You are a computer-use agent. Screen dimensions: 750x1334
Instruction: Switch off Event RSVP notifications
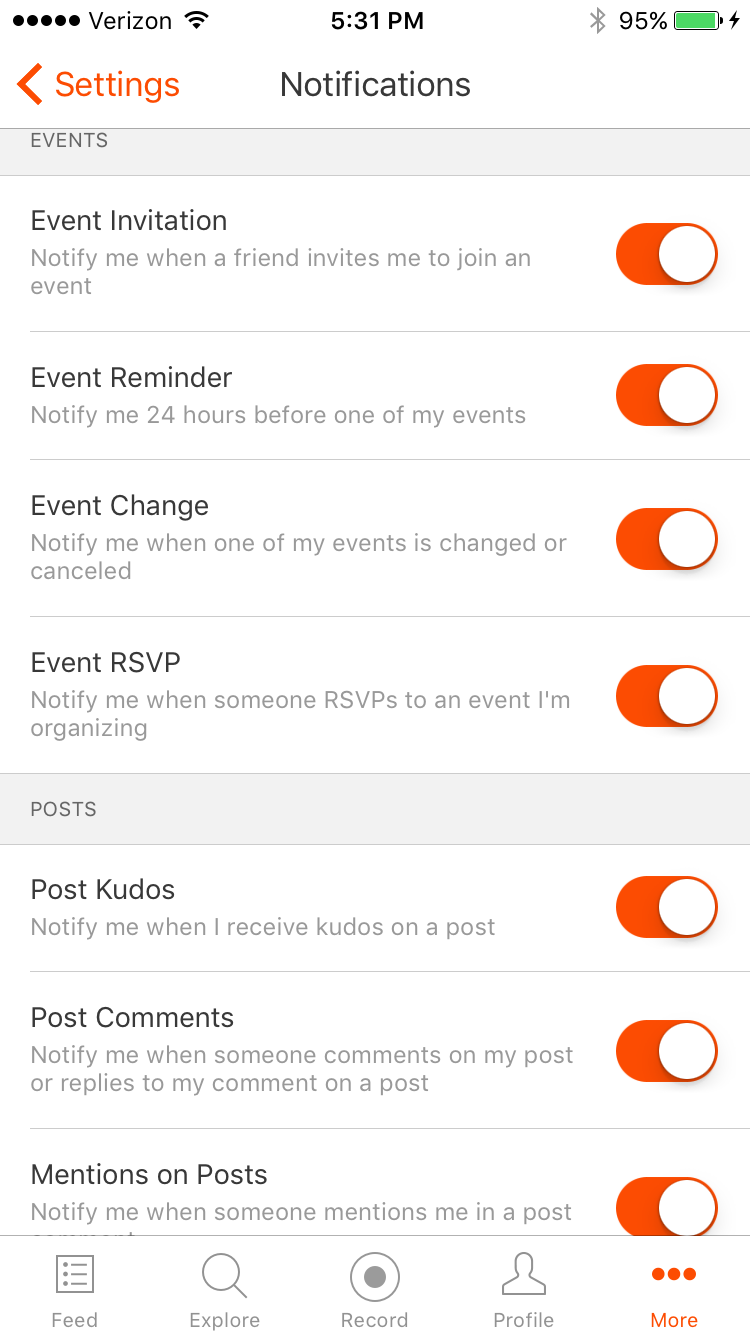tap(667, 696)
